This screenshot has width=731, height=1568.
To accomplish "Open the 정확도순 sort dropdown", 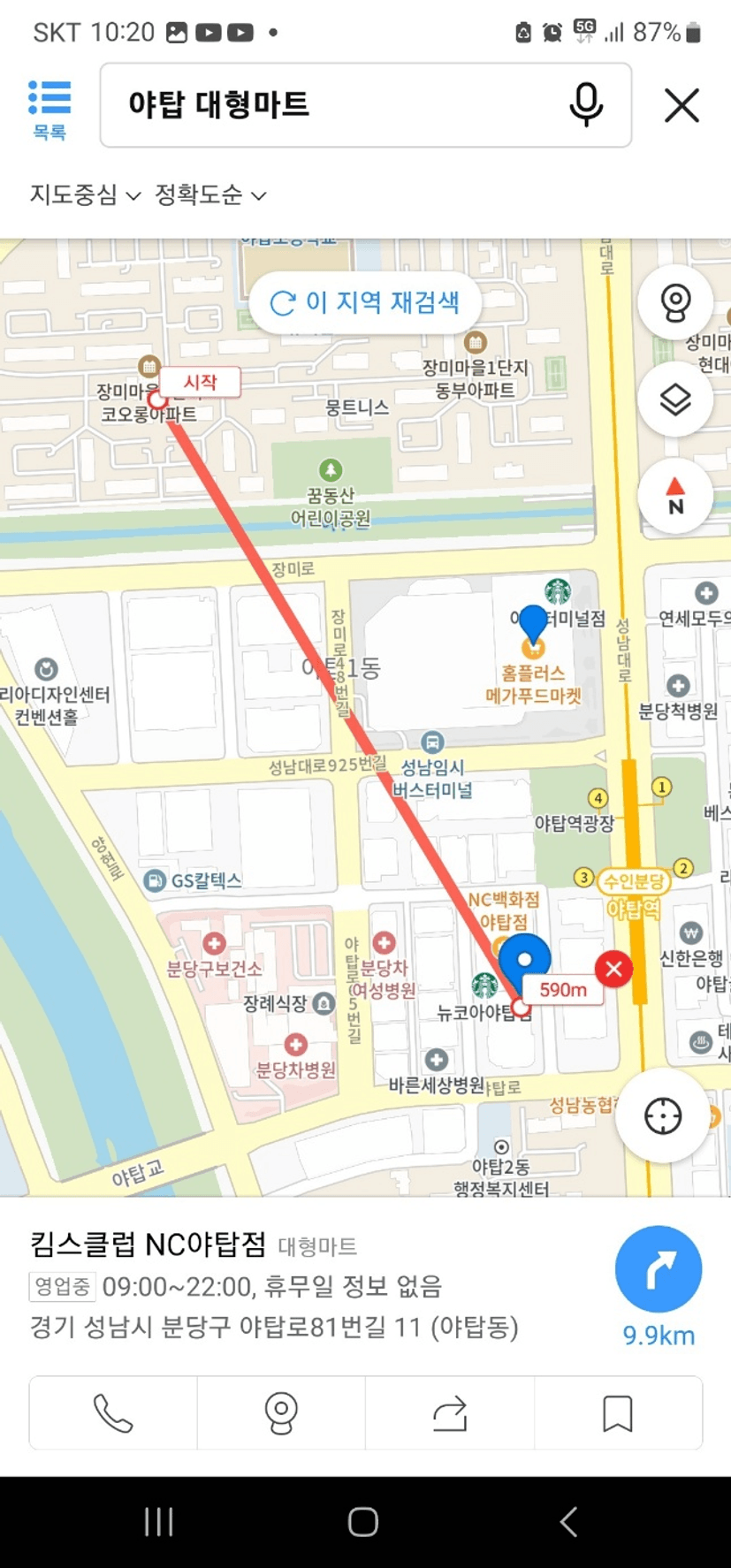I will point(210,194).
